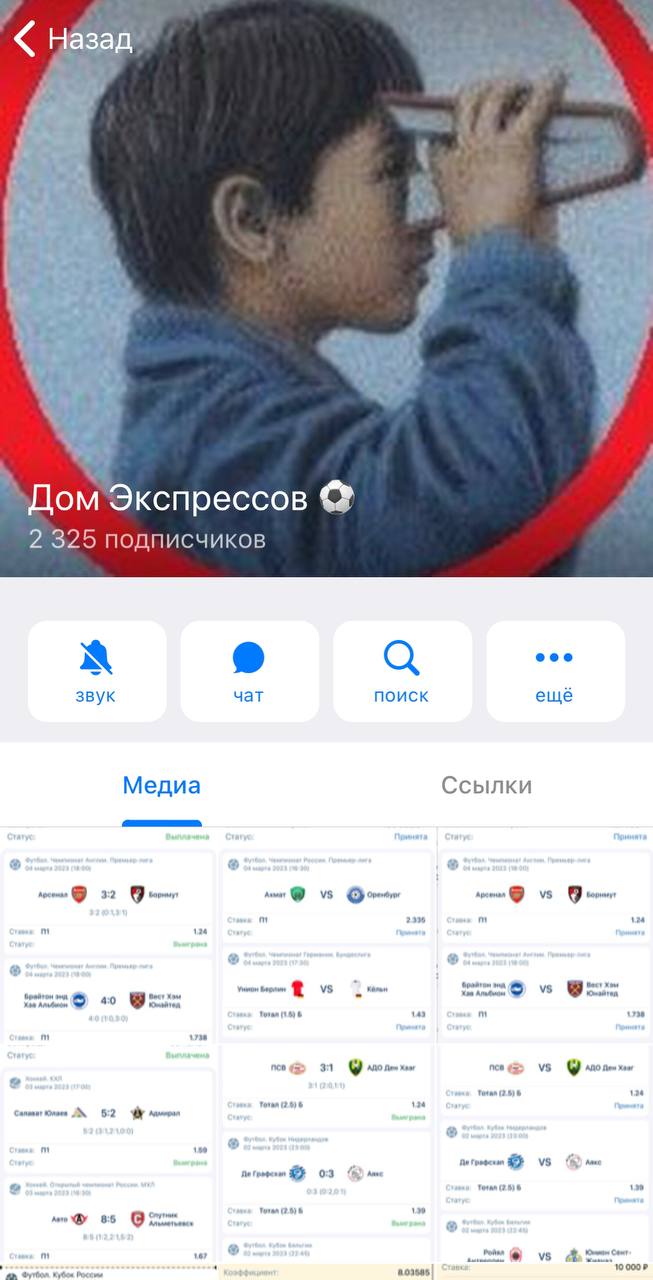The height and width of the screenshot is (1280, 653).
Task: Switch to the Ссылки tab
Action: (487, 785)
